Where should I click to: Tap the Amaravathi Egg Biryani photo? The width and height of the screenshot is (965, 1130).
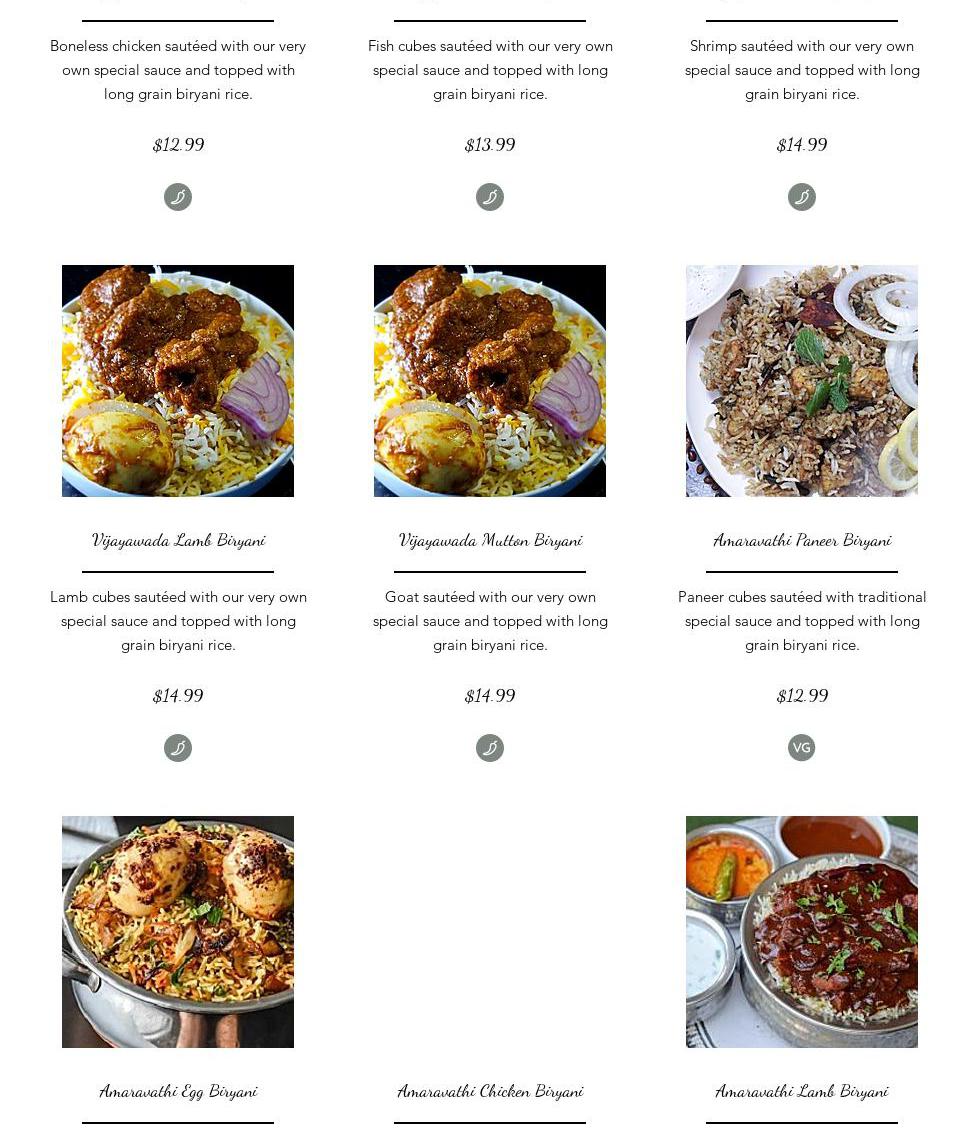coord(178,932)
